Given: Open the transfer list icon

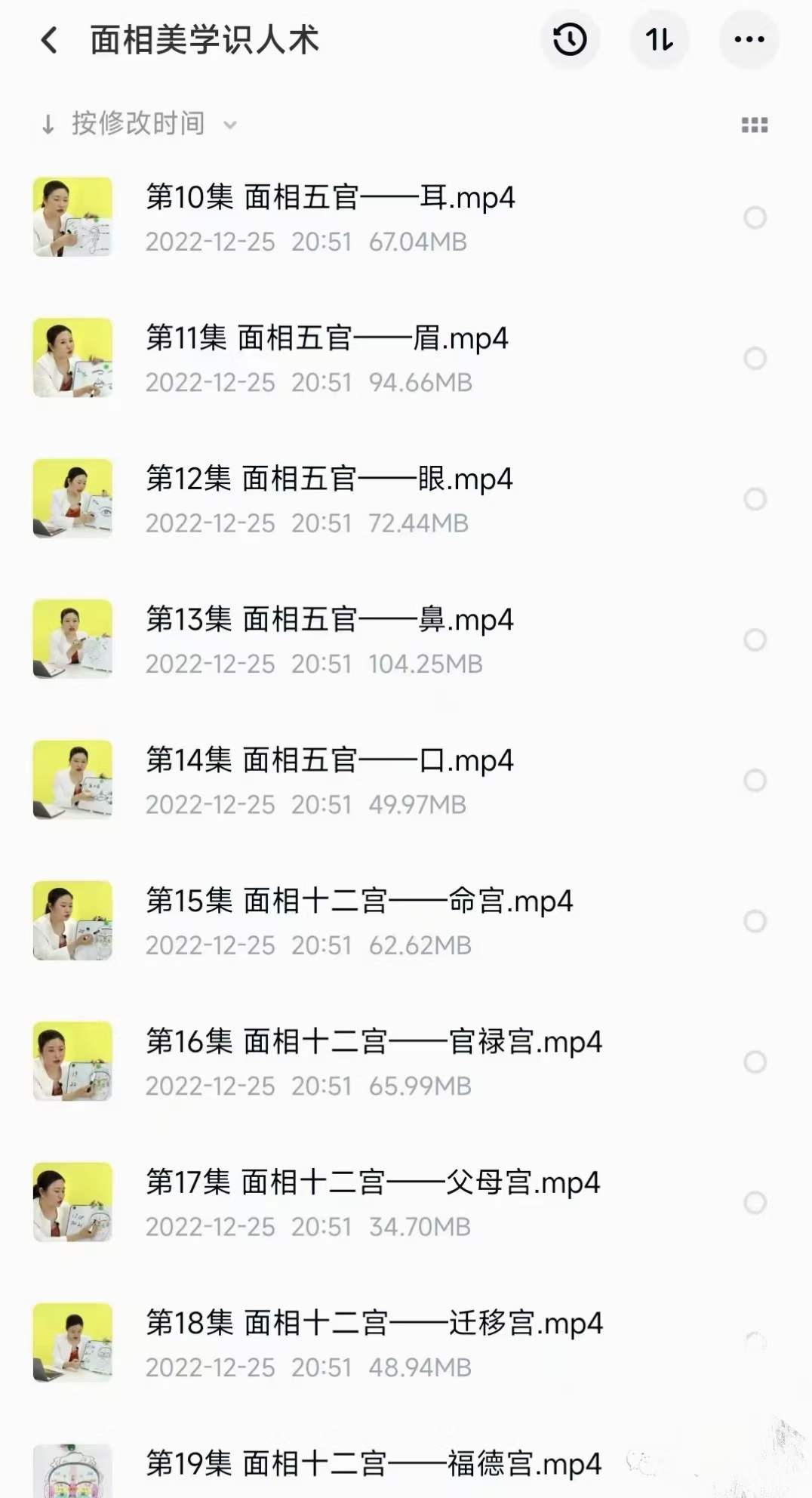Looking at the screenshot, I should tap(658, 40).
